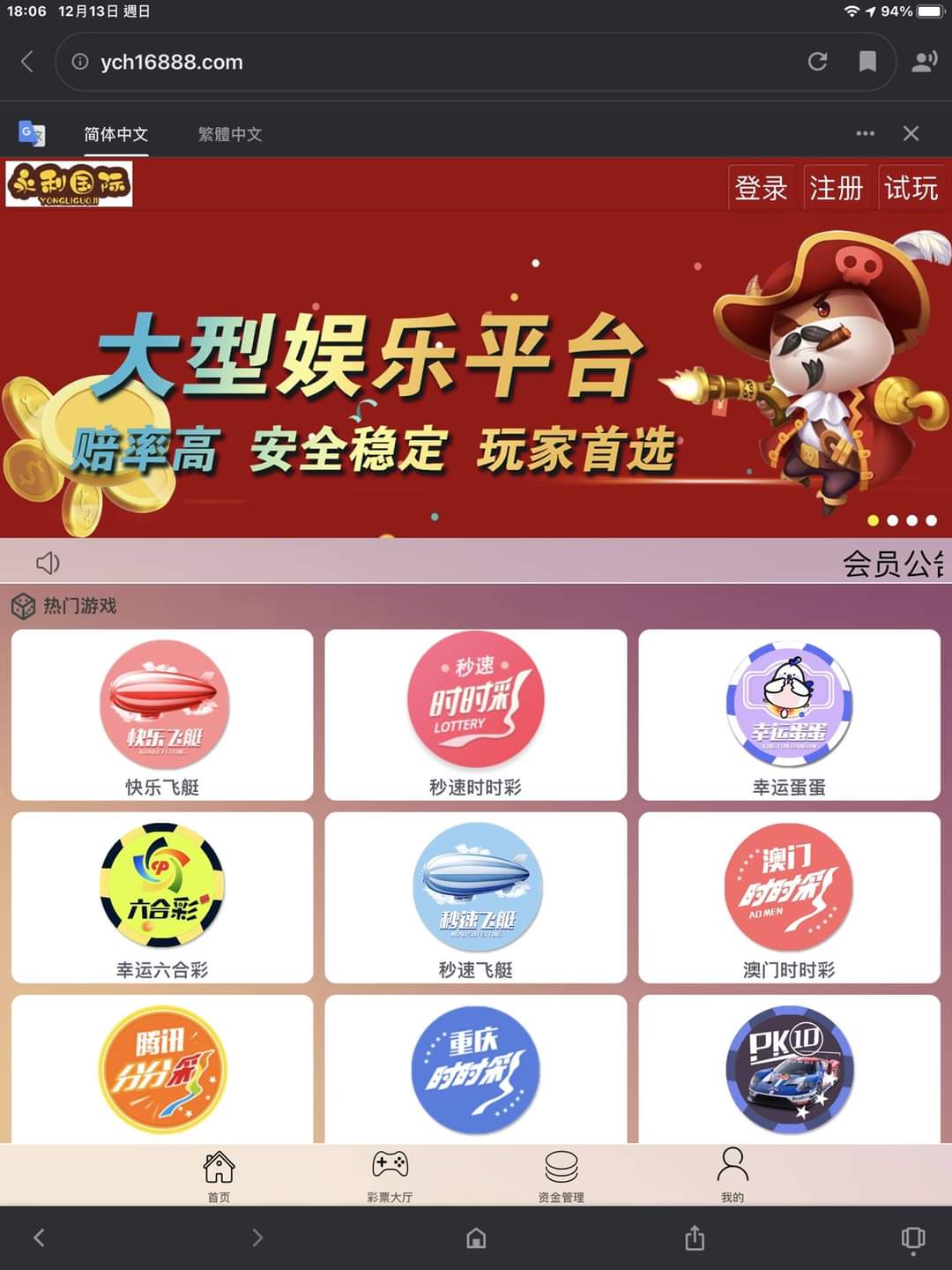Close the translation bar
Image resolution: width=952 pixels, height=1270 pixels.
coord(911,133)
